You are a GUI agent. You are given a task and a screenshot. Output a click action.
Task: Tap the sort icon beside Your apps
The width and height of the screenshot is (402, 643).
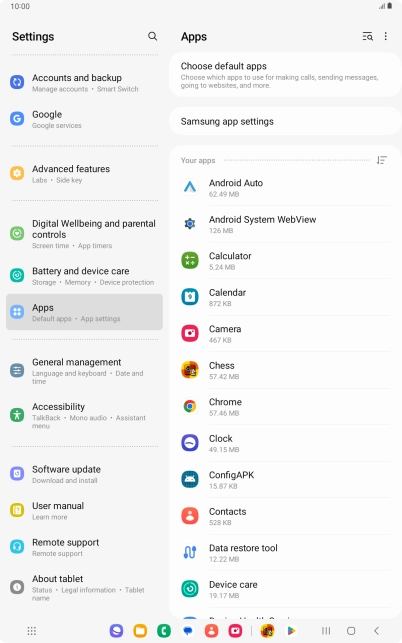point(381,160)
